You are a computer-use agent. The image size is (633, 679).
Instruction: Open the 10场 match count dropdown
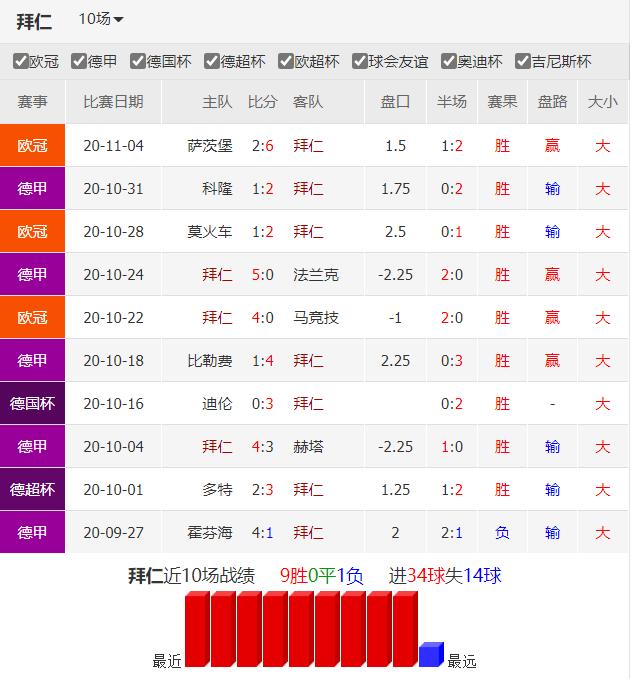[x=100, y=20]
